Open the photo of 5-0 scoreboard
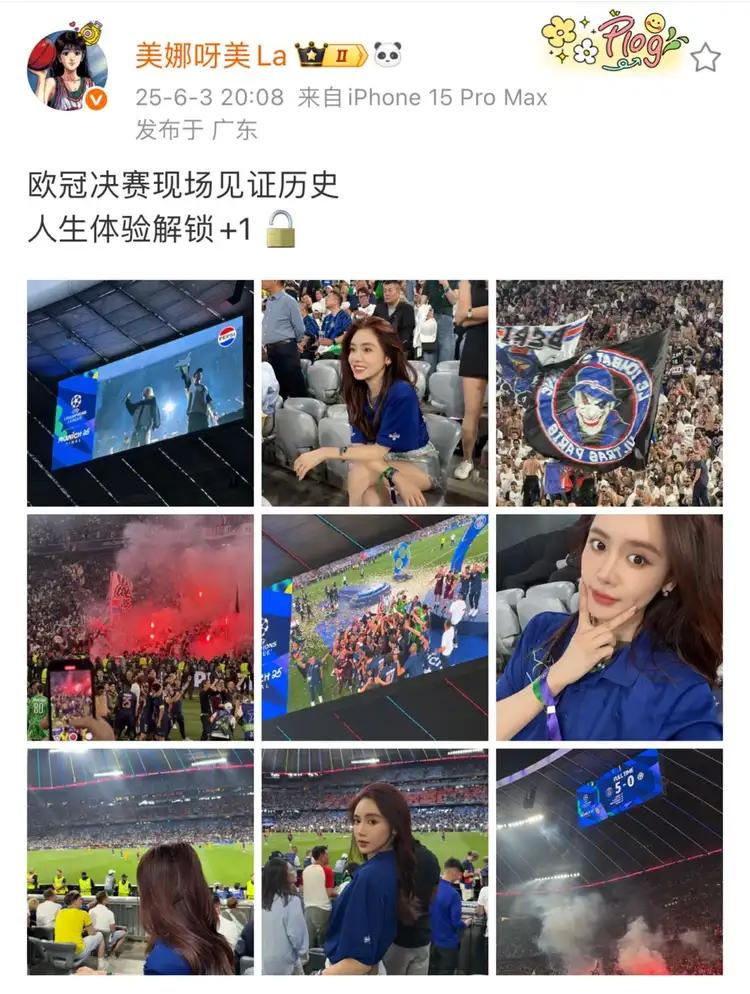 (609, 861)
